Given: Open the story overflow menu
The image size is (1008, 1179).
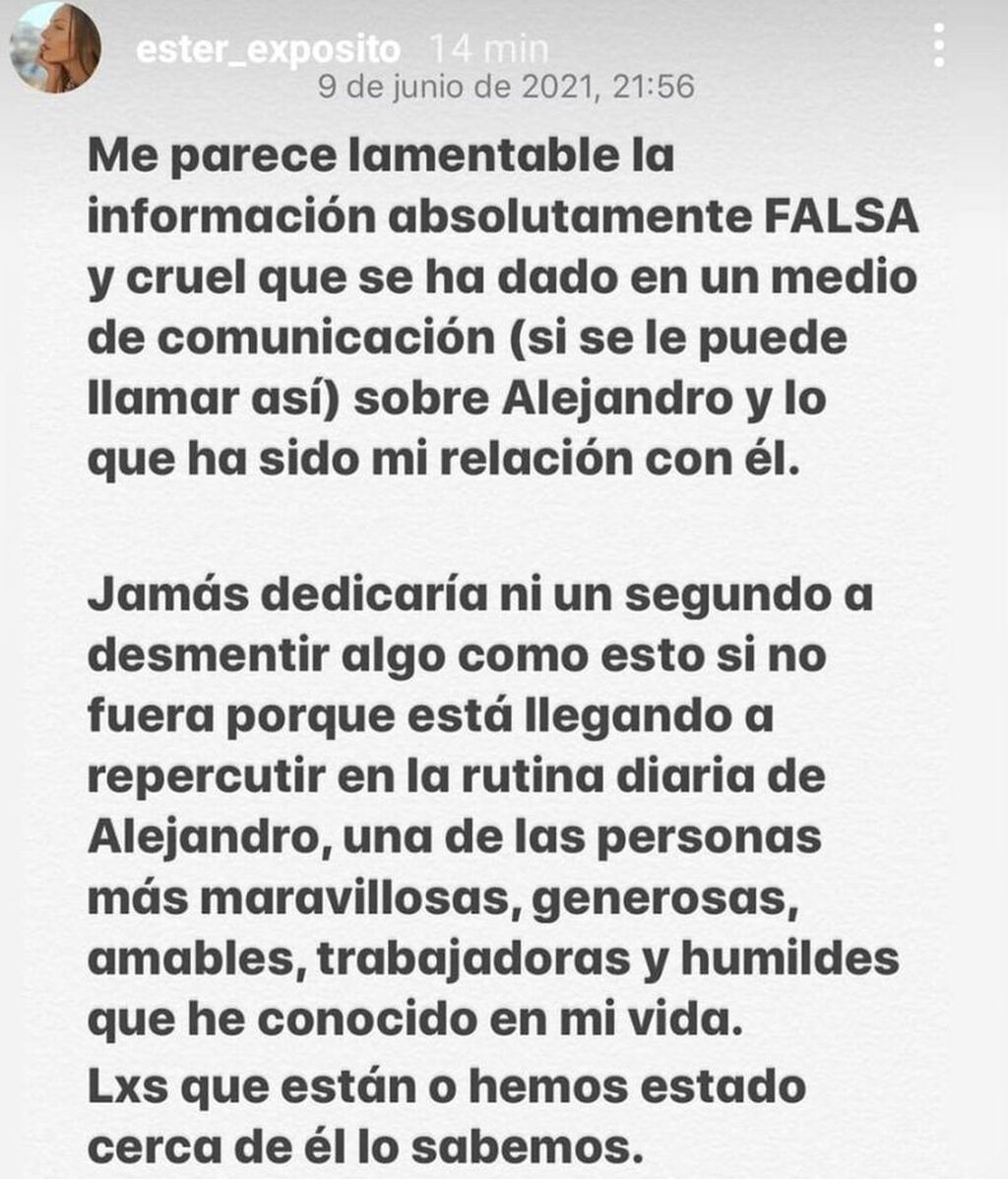Looking at the screenshot, I should [x=939, y=45].
